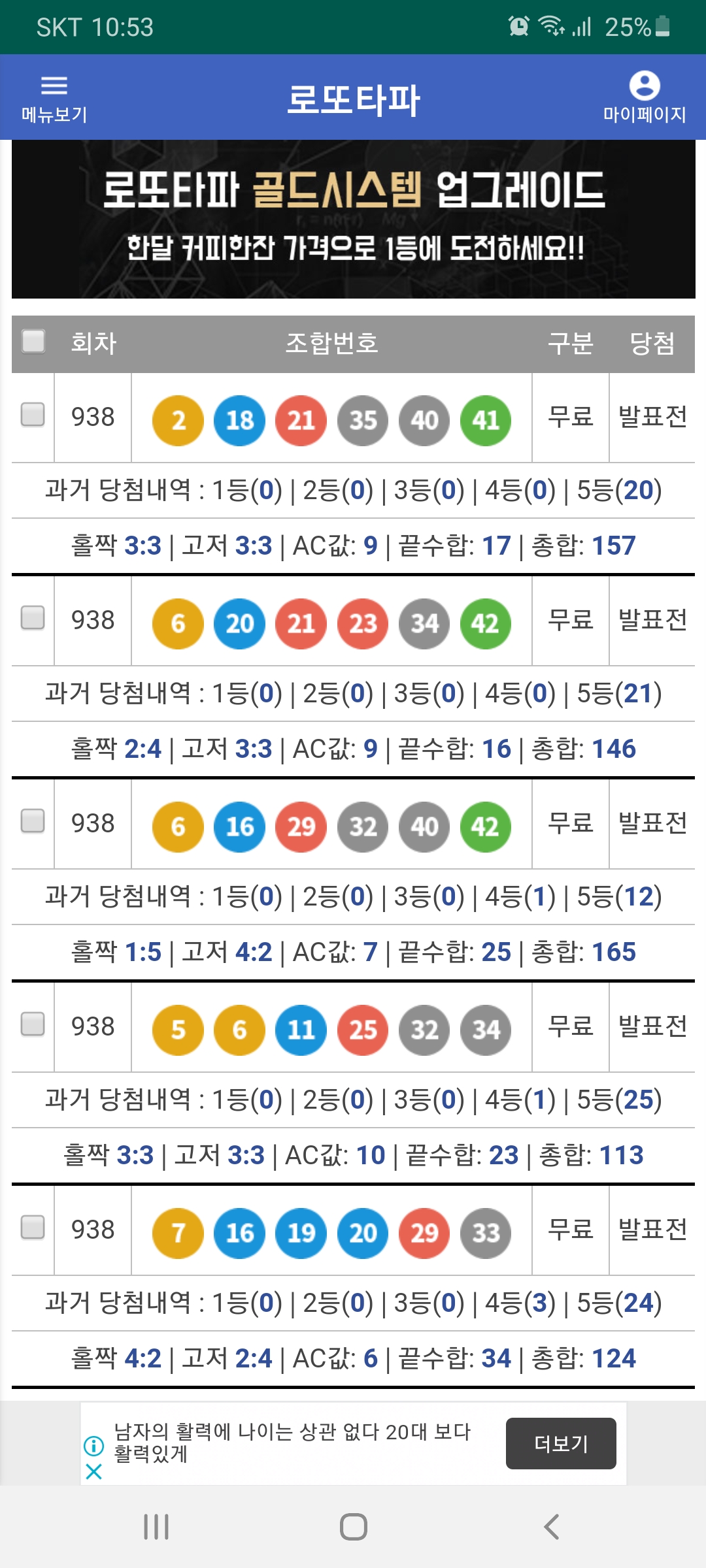Select the combination starting with 6 20 21
The height and width of the screenshot is (1568, 706).
point(33,617)
